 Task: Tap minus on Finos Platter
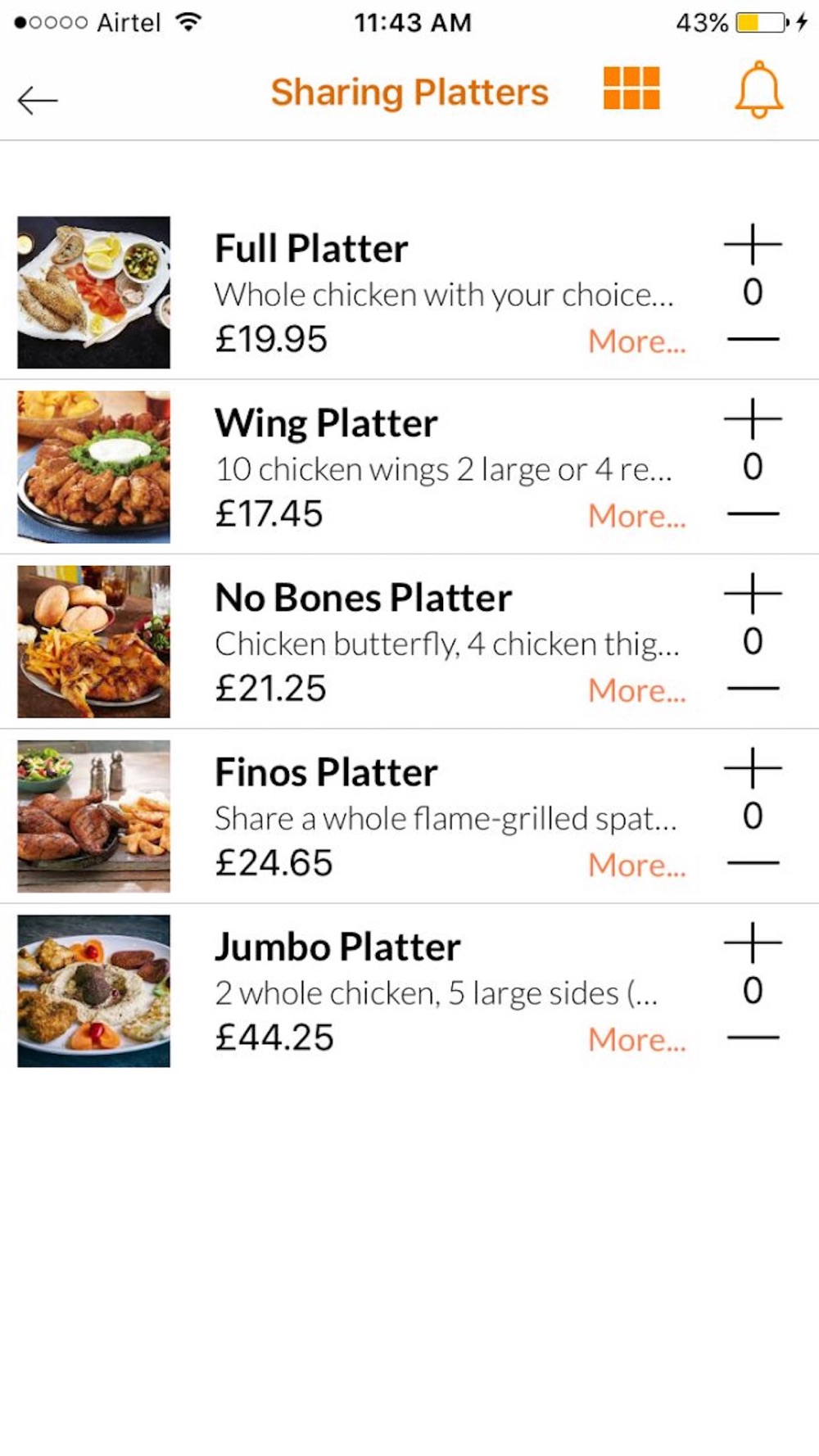click(753, 863)
